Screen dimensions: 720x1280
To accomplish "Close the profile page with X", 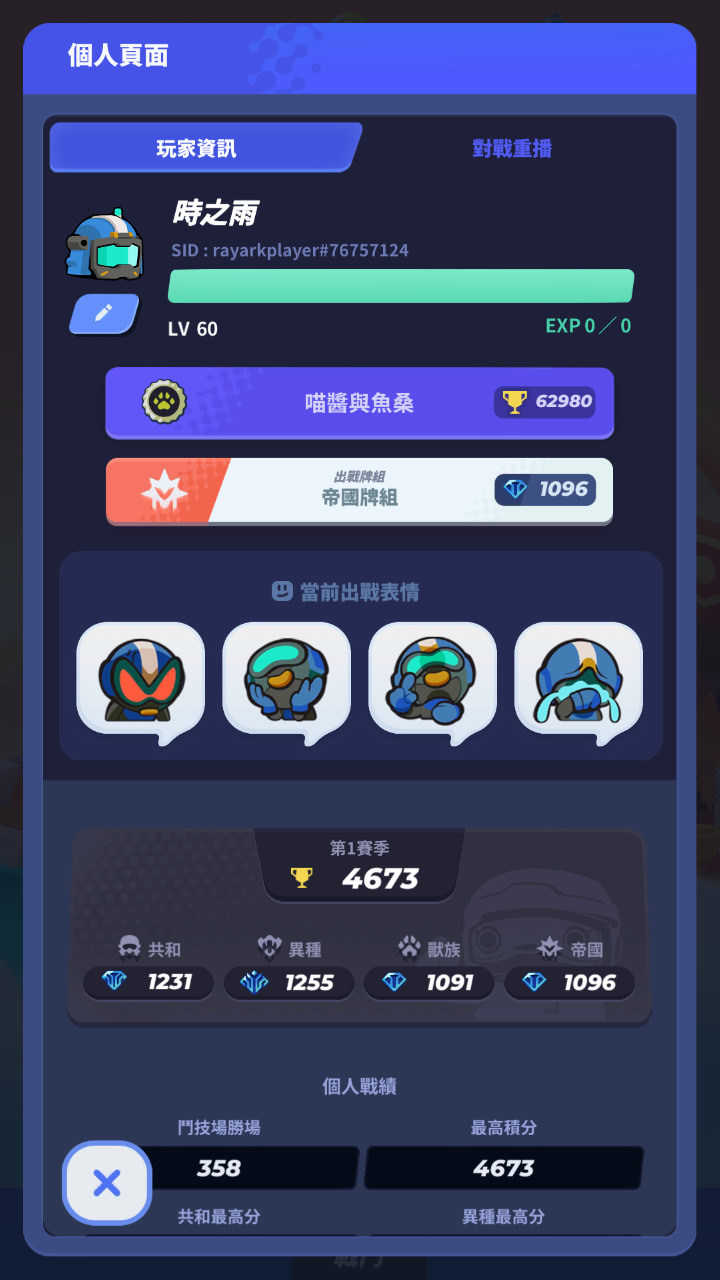I will click(107, 1184).
